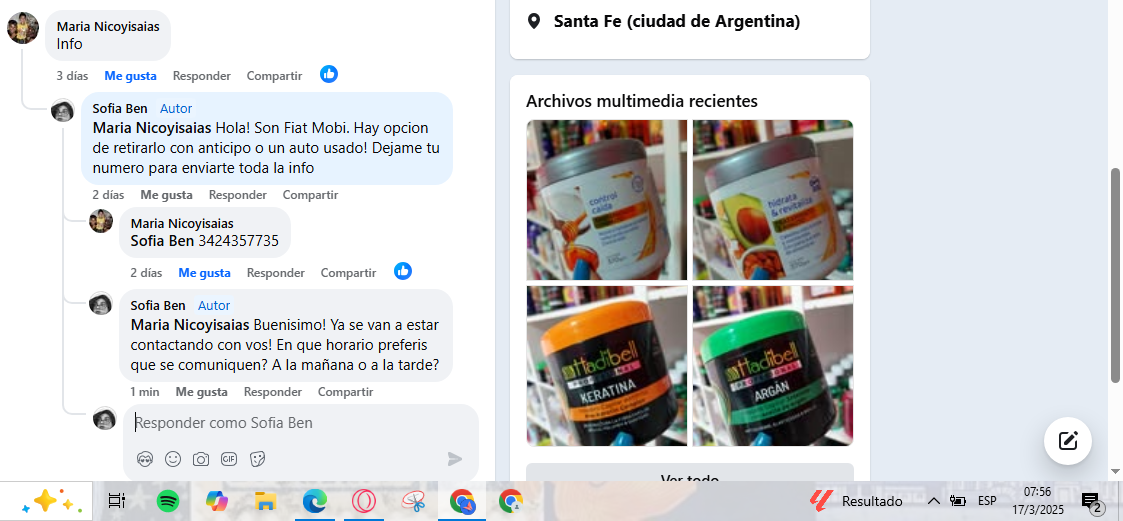1123x521 pixels.
Task: Send the reply with the arrow icon
Action: [x=455, y=459]
